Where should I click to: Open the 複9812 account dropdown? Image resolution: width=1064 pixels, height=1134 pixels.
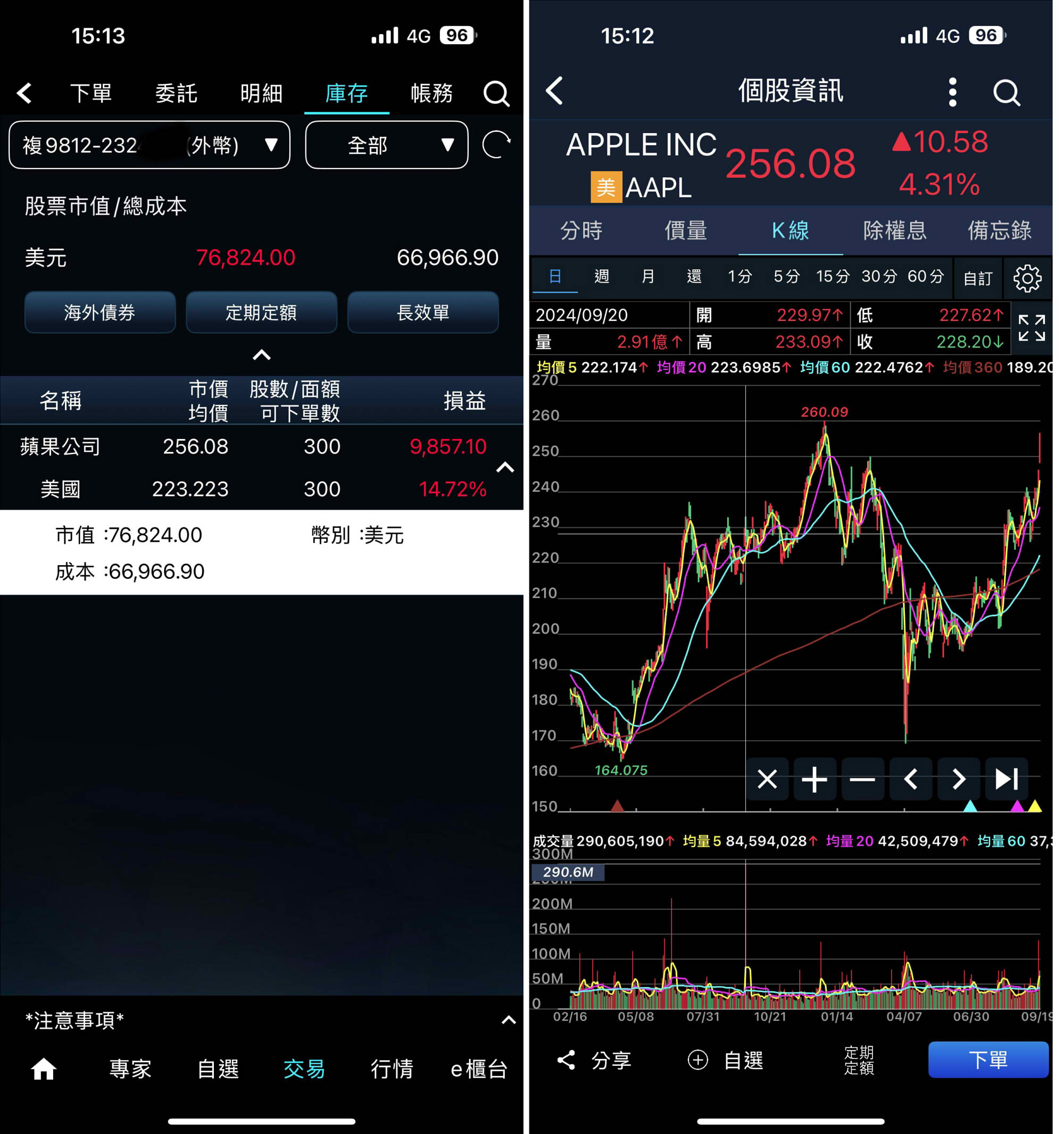click(x=149, y=145)
